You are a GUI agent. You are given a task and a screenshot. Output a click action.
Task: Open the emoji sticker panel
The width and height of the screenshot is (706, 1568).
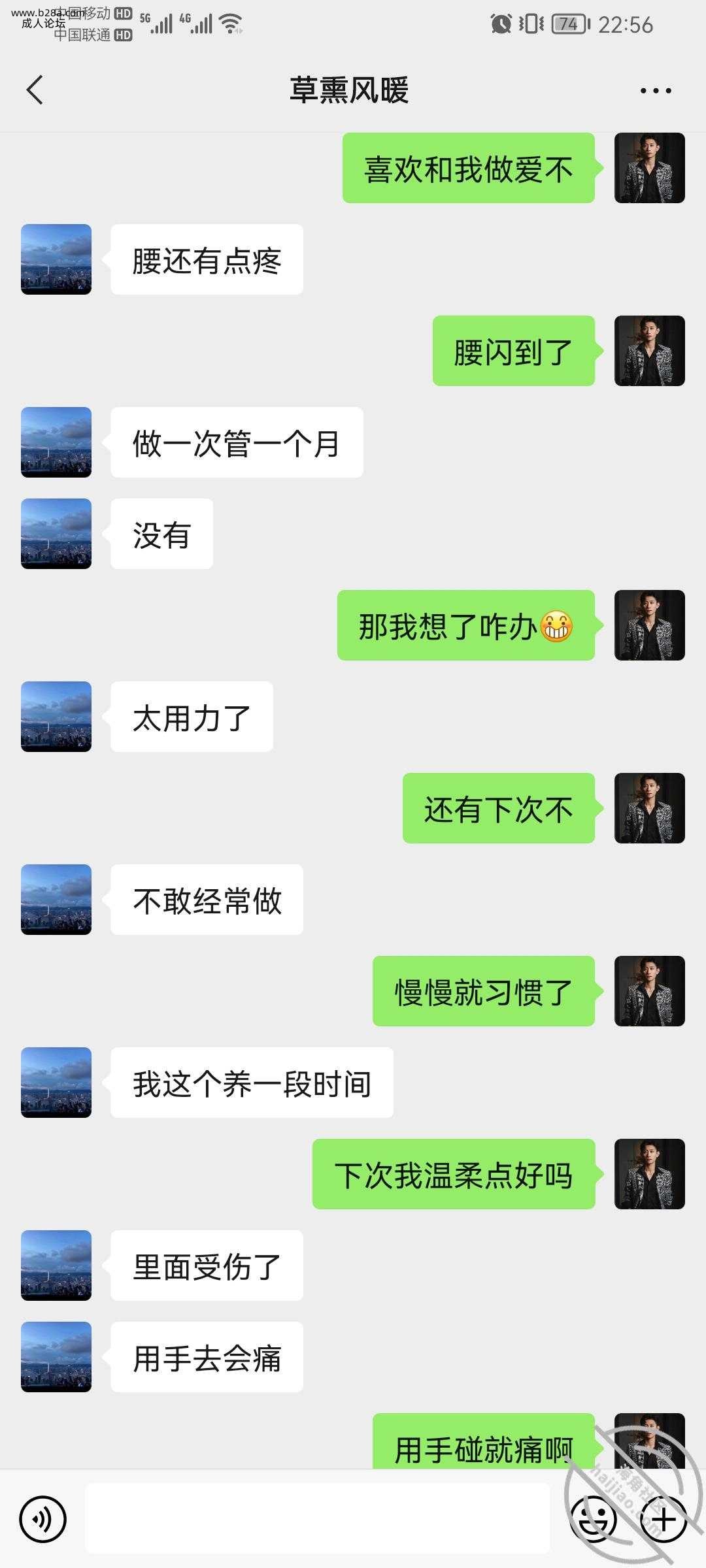tap(594, 1520)
